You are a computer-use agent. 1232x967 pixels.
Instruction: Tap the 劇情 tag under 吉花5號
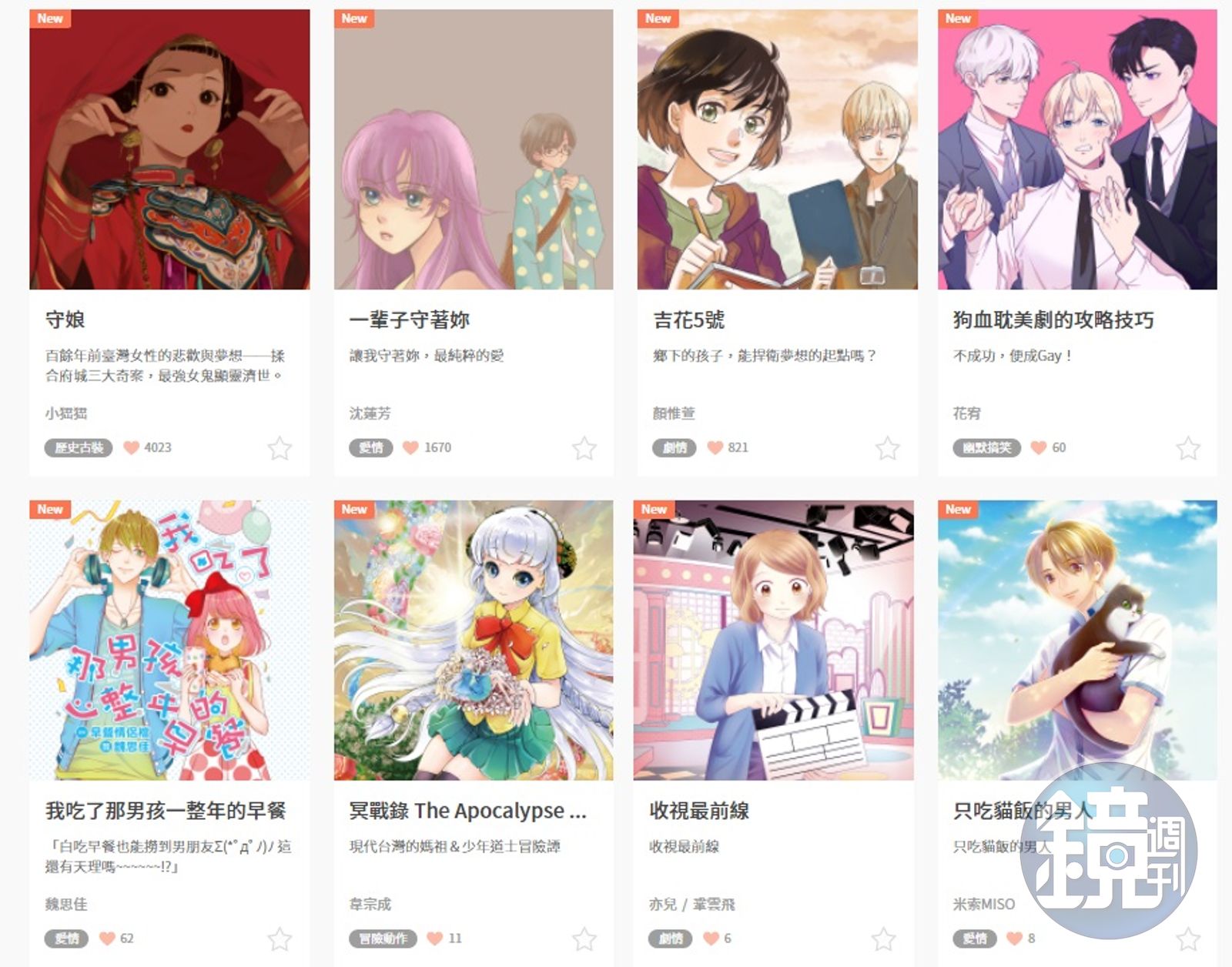coord(674,448)
